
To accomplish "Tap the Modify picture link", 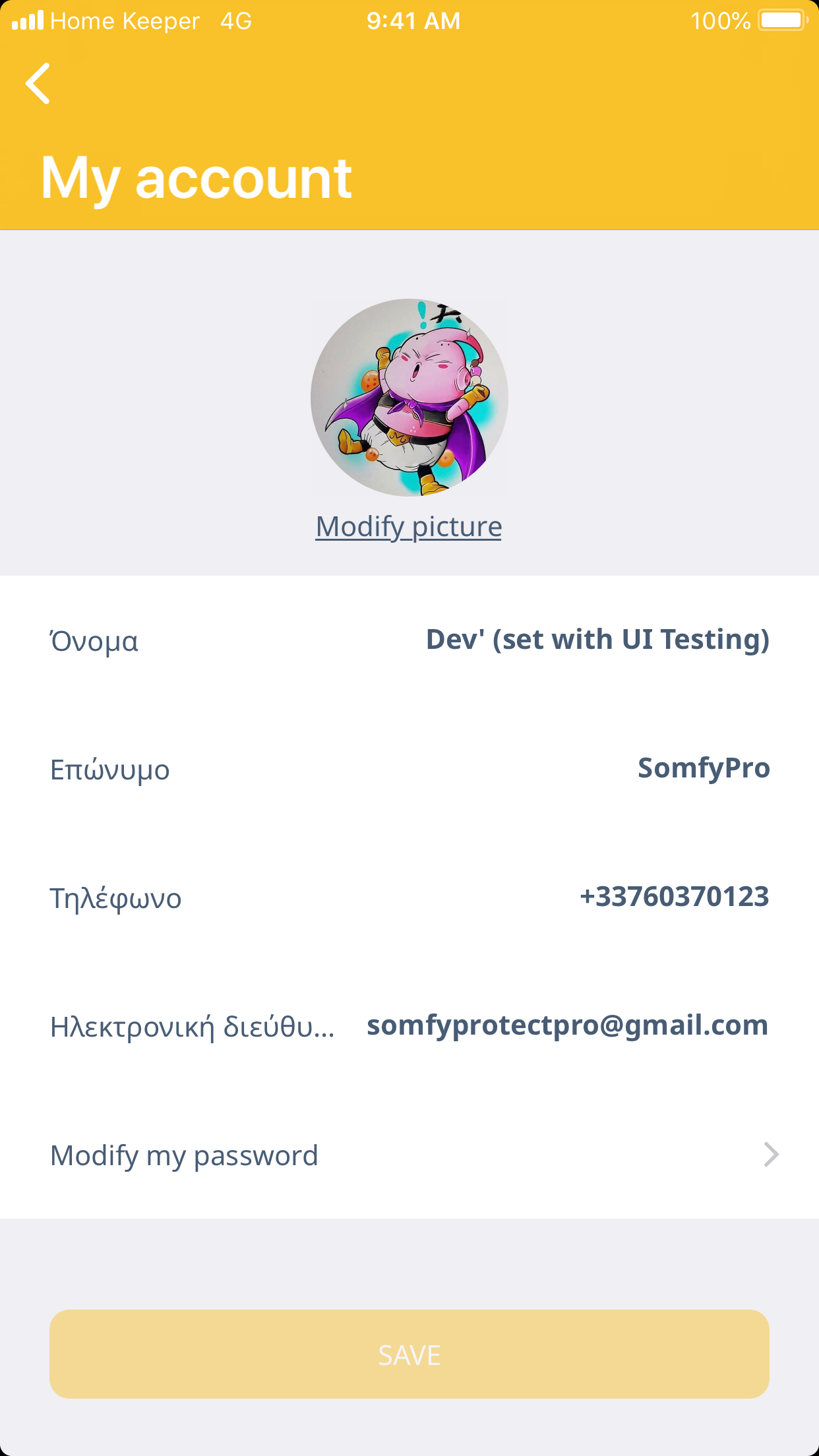I will (409, 527).
